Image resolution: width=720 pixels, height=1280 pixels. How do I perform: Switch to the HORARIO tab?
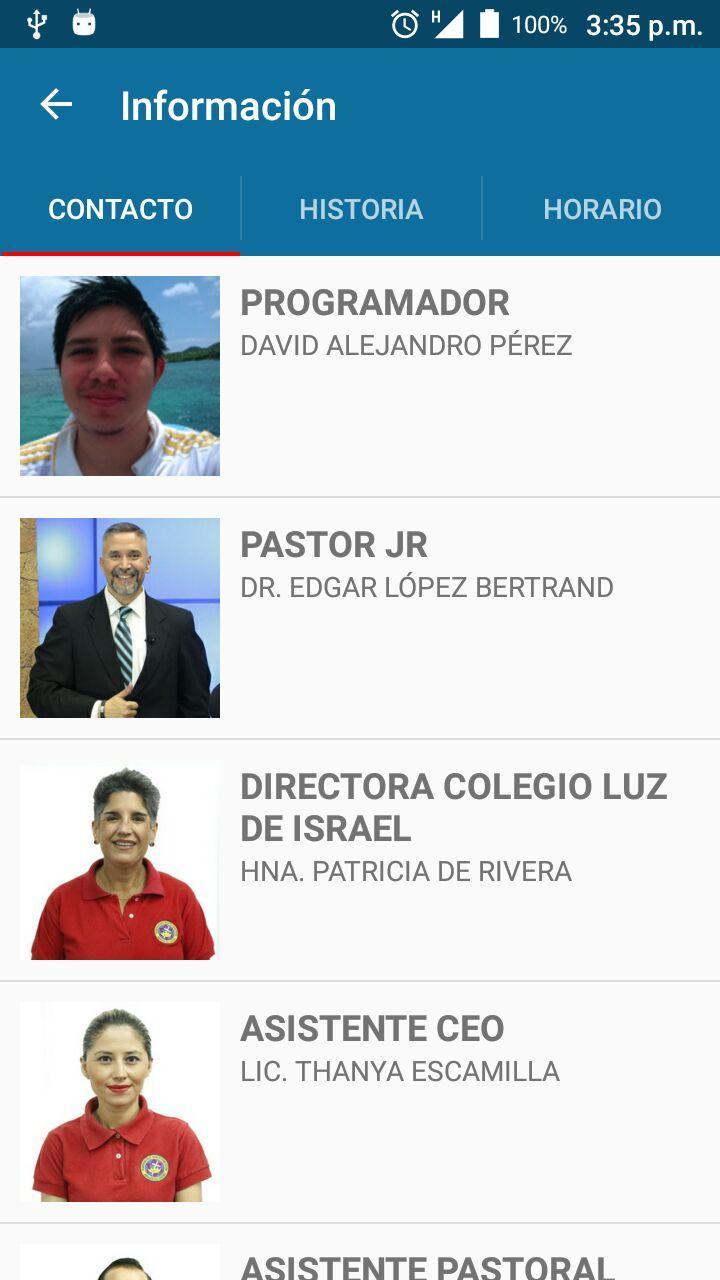pyautogui.click(x=602, y=209)
